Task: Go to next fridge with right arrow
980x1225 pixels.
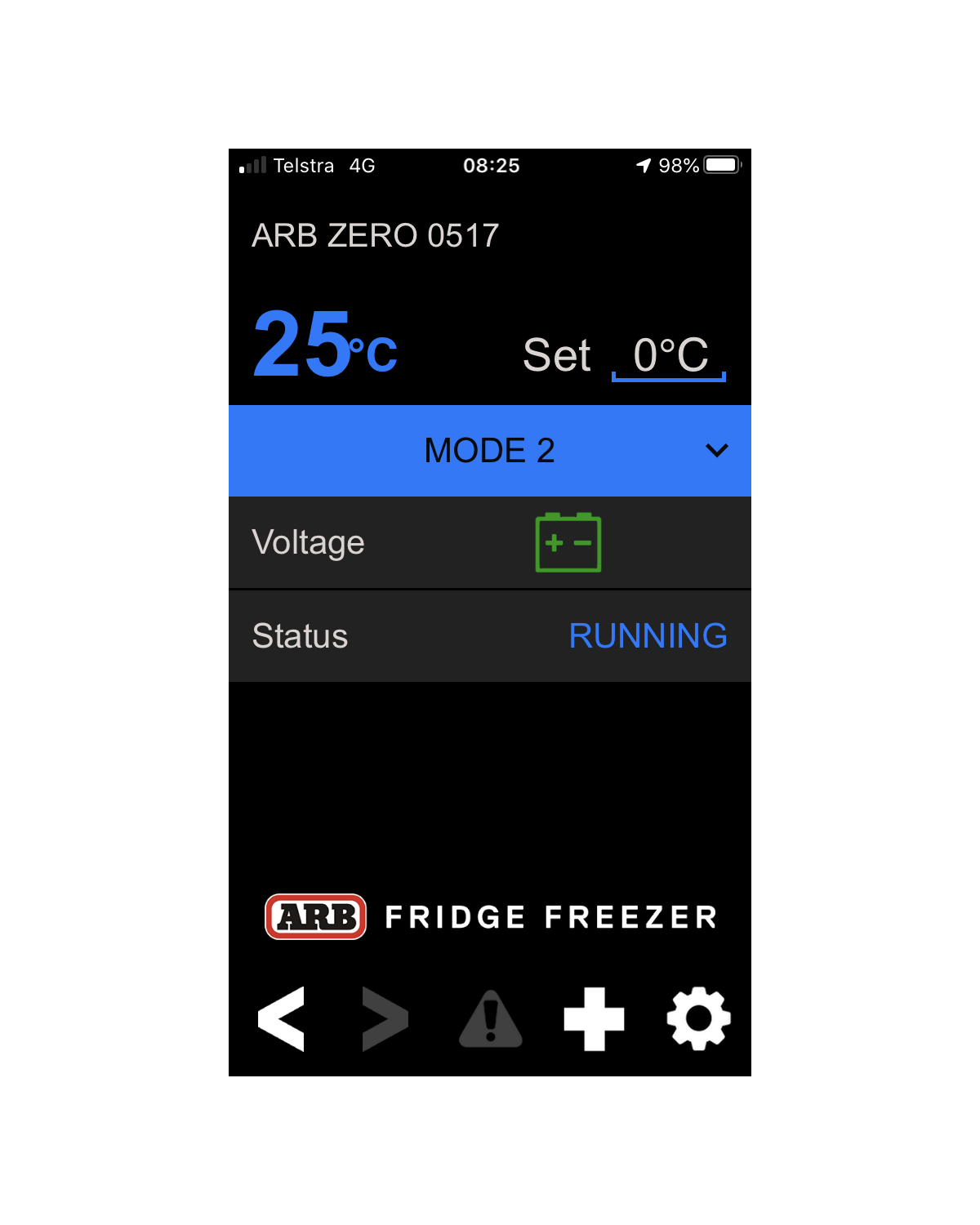Action: tap(385, 1018)
